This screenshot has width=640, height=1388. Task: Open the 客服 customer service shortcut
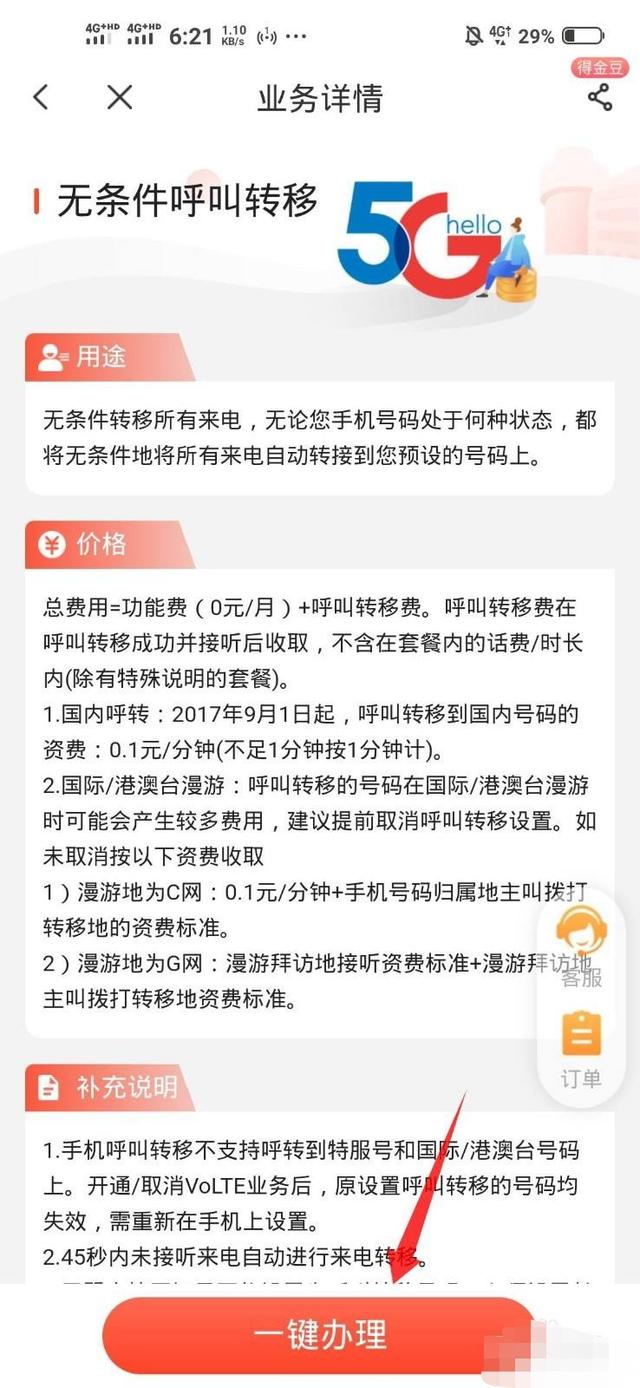[x=581, y=946]
